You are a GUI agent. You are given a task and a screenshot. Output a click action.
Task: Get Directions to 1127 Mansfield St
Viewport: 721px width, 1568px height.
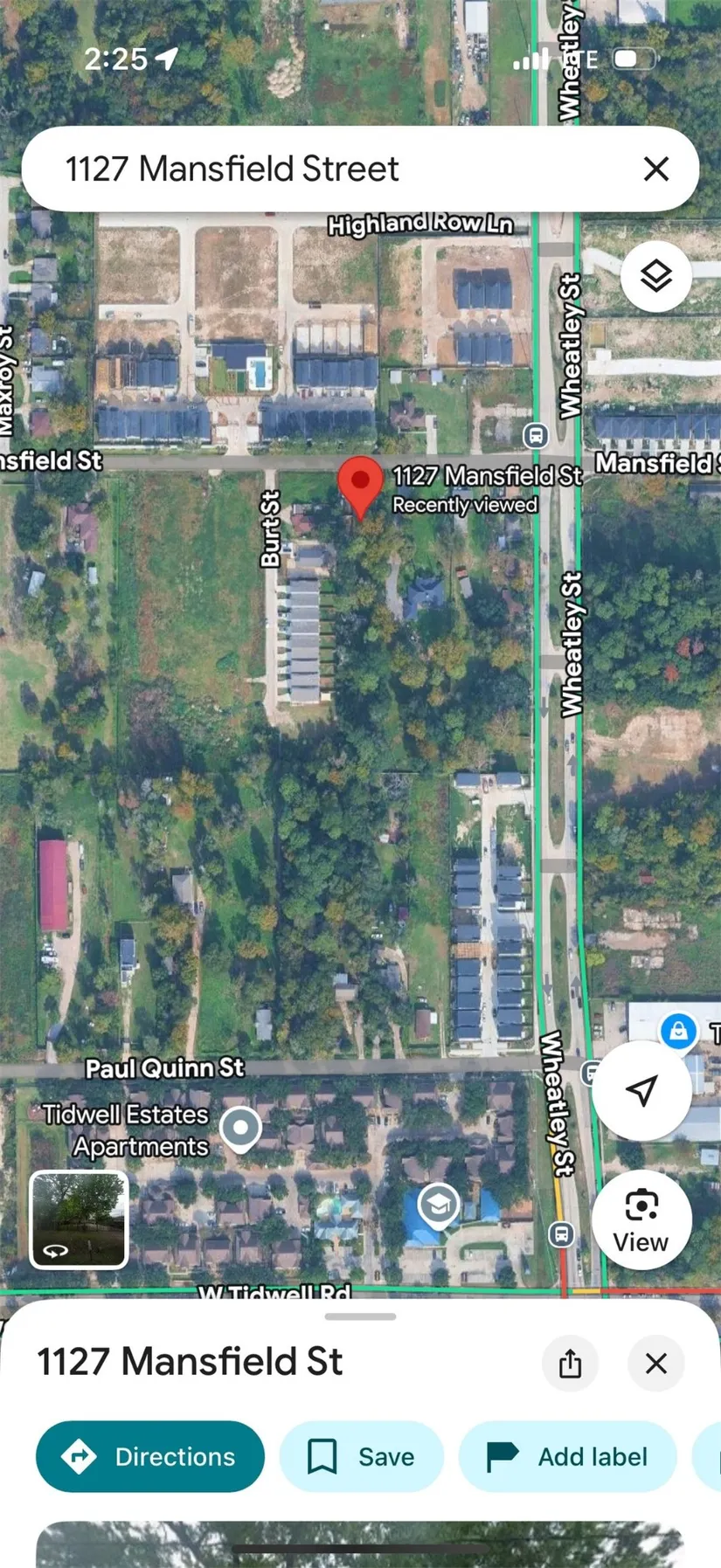point(149,1456)
